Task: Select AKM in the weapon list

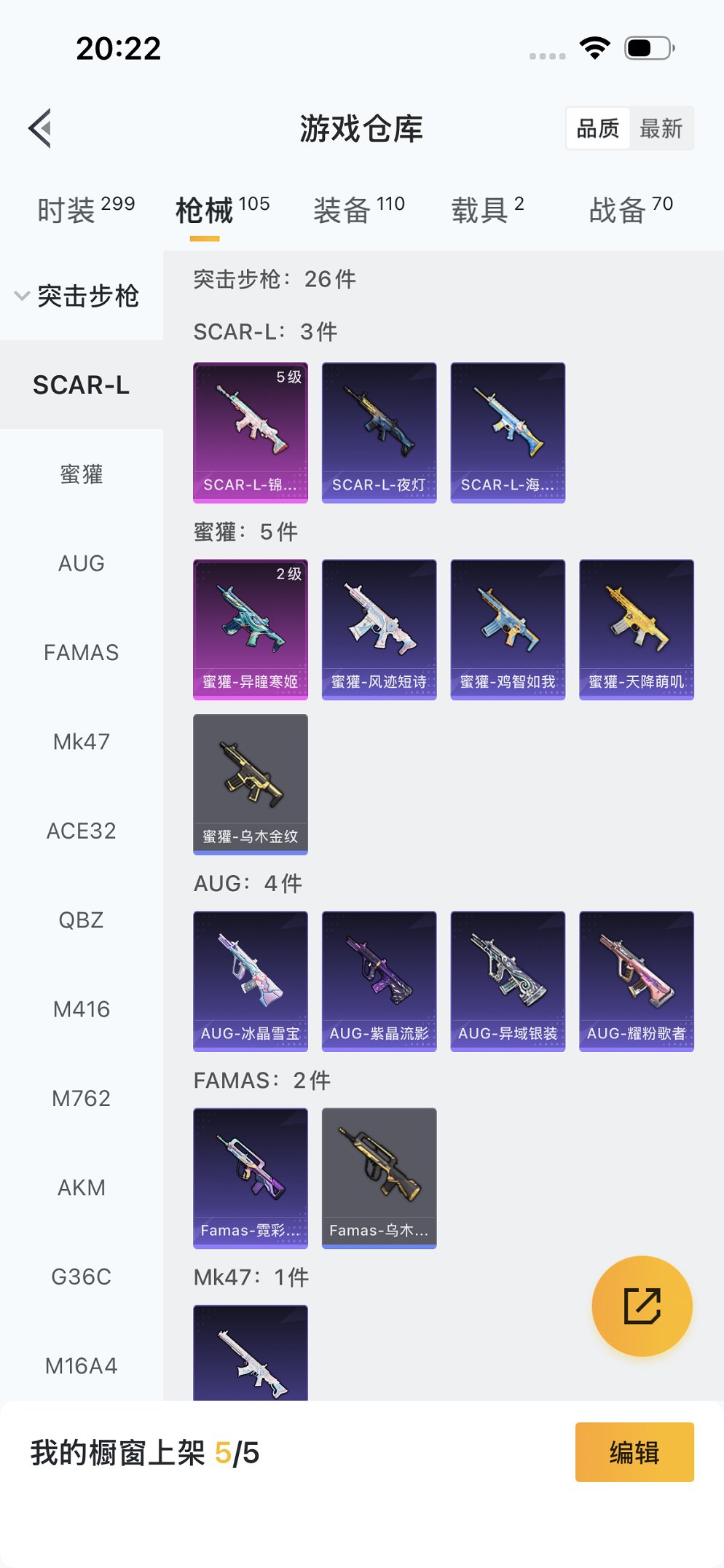Action: tap(81, 1188)
